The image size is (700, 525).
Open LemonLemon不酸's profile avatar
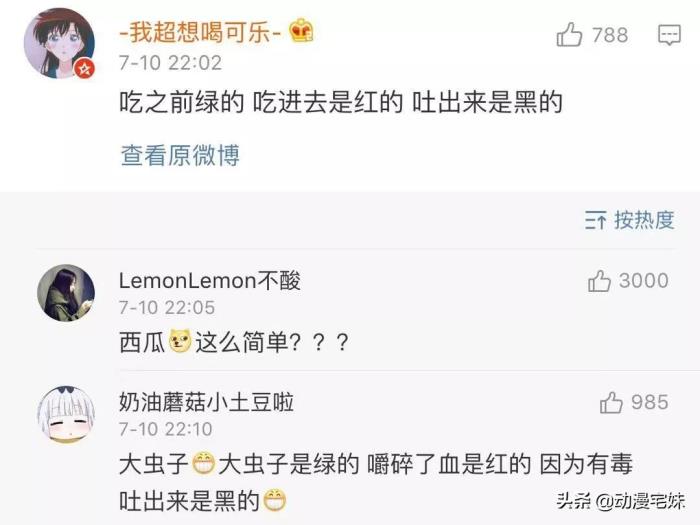66,293
